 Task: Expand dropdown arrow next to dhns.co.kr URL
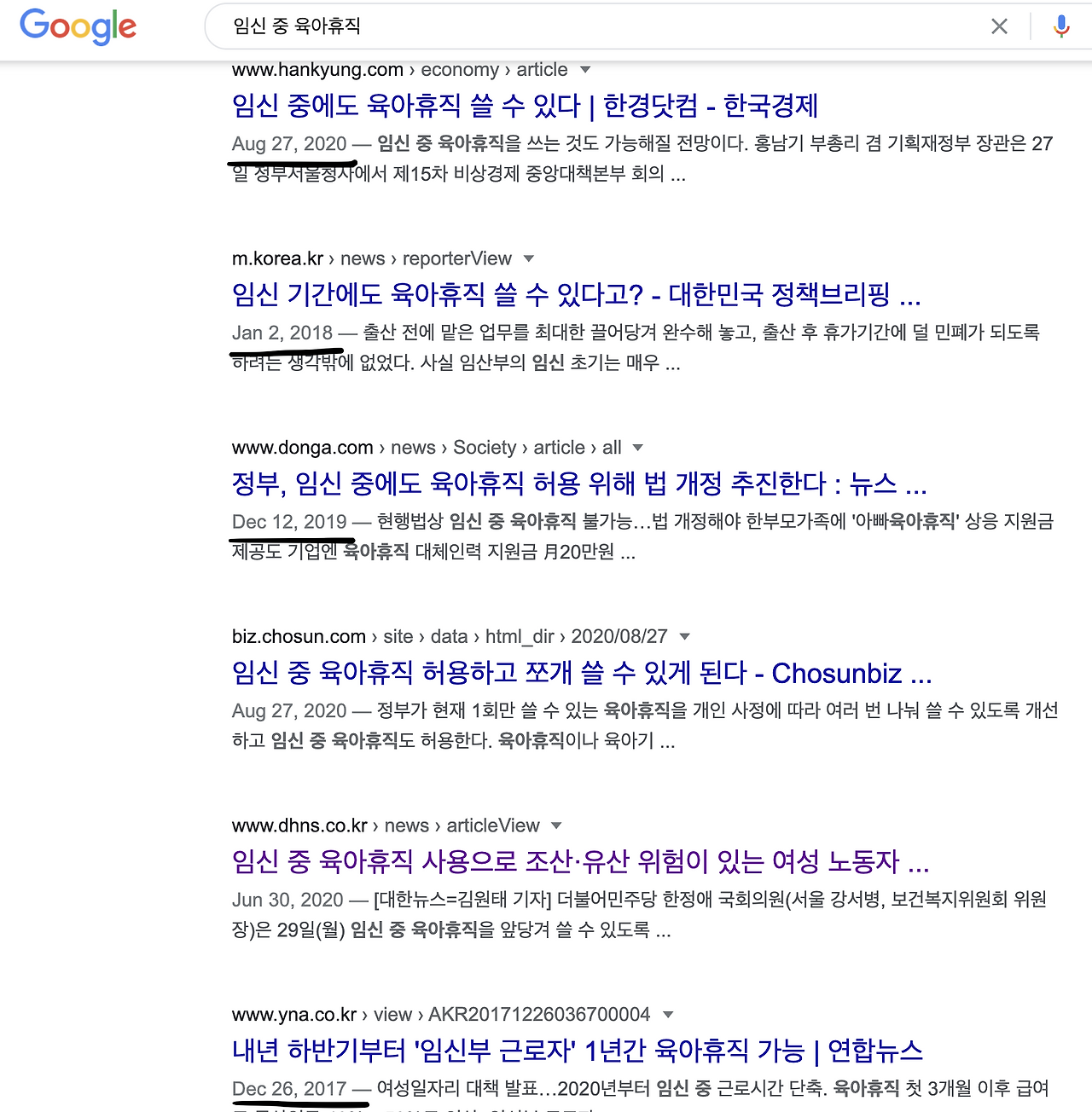556,825
